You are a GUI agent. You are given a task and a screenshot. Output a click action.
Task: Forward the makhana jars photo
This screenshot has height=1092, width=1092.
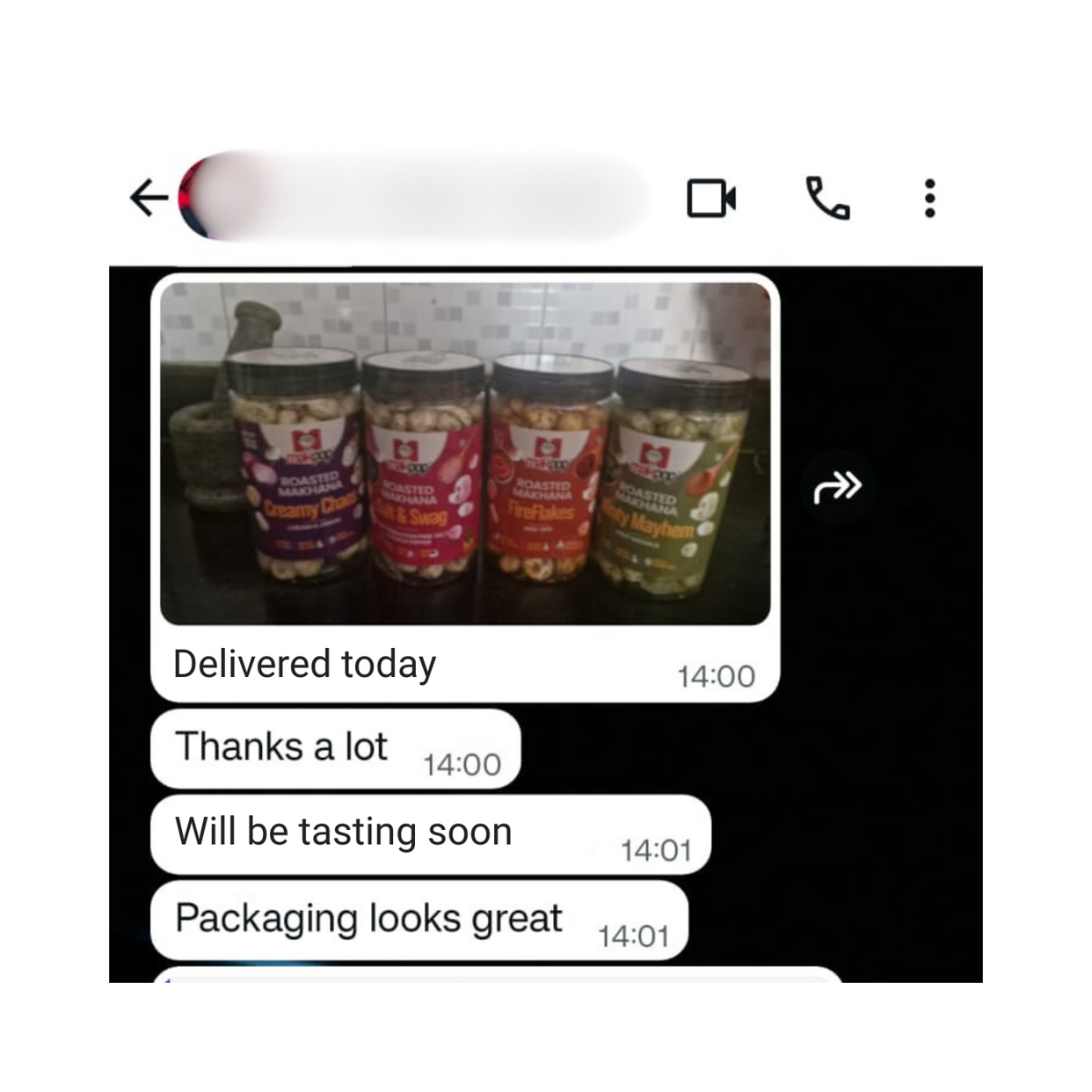[x=837, y=488]
